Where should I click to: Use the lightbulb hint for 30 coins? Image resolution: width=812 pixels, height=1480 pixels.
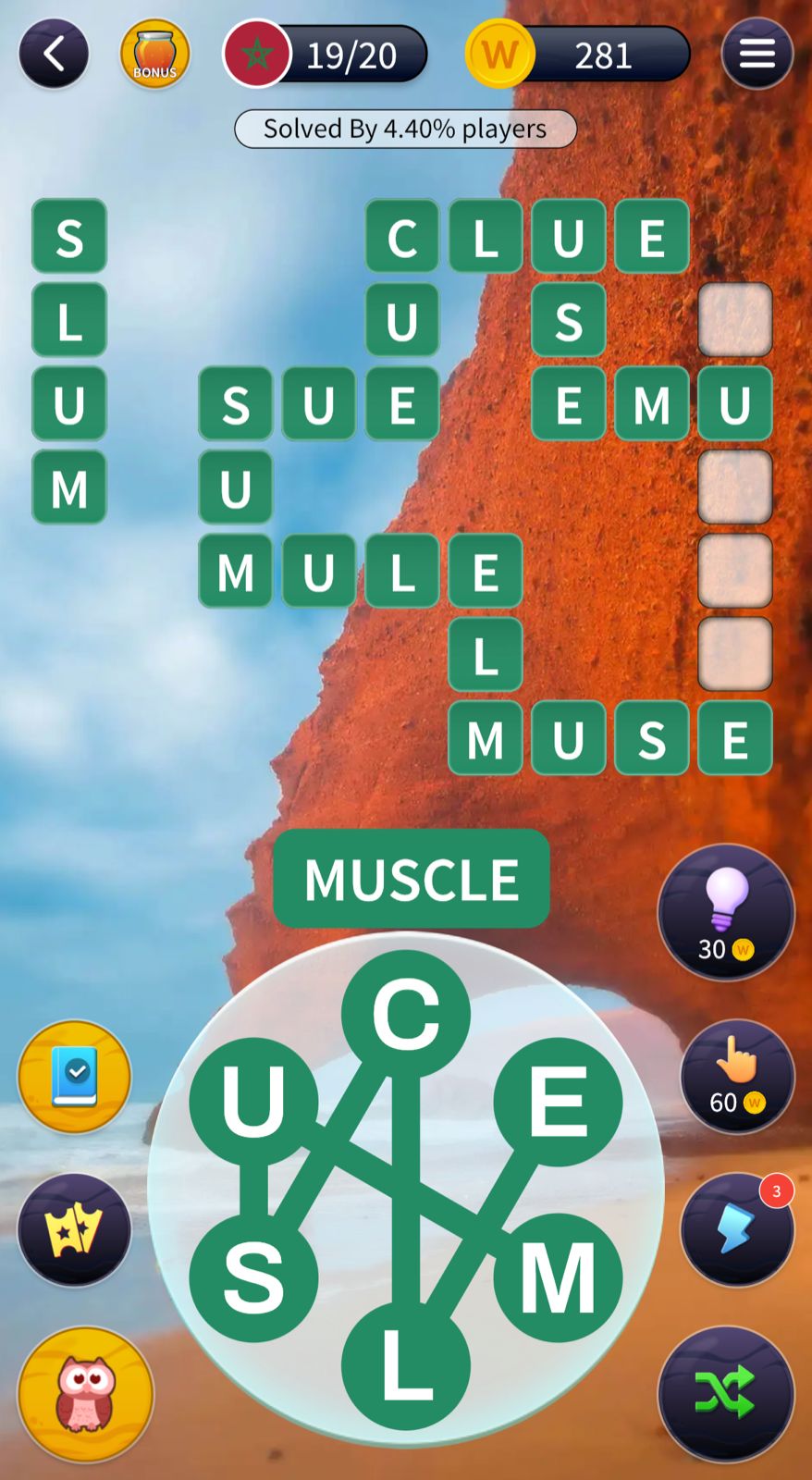[726, 912]
